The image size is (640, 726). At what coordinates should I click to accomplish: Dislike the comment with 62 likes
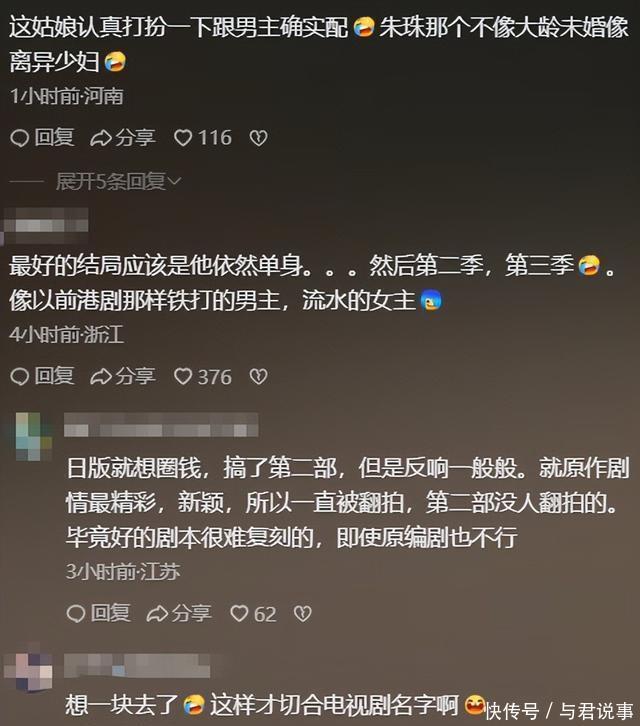302,614
